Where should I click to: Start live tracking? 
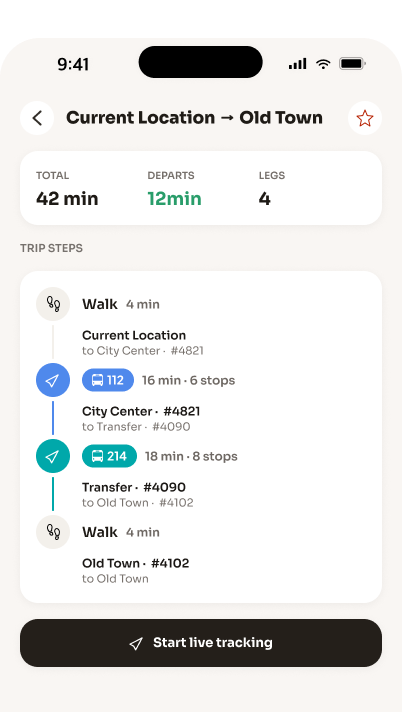(201, 643)
